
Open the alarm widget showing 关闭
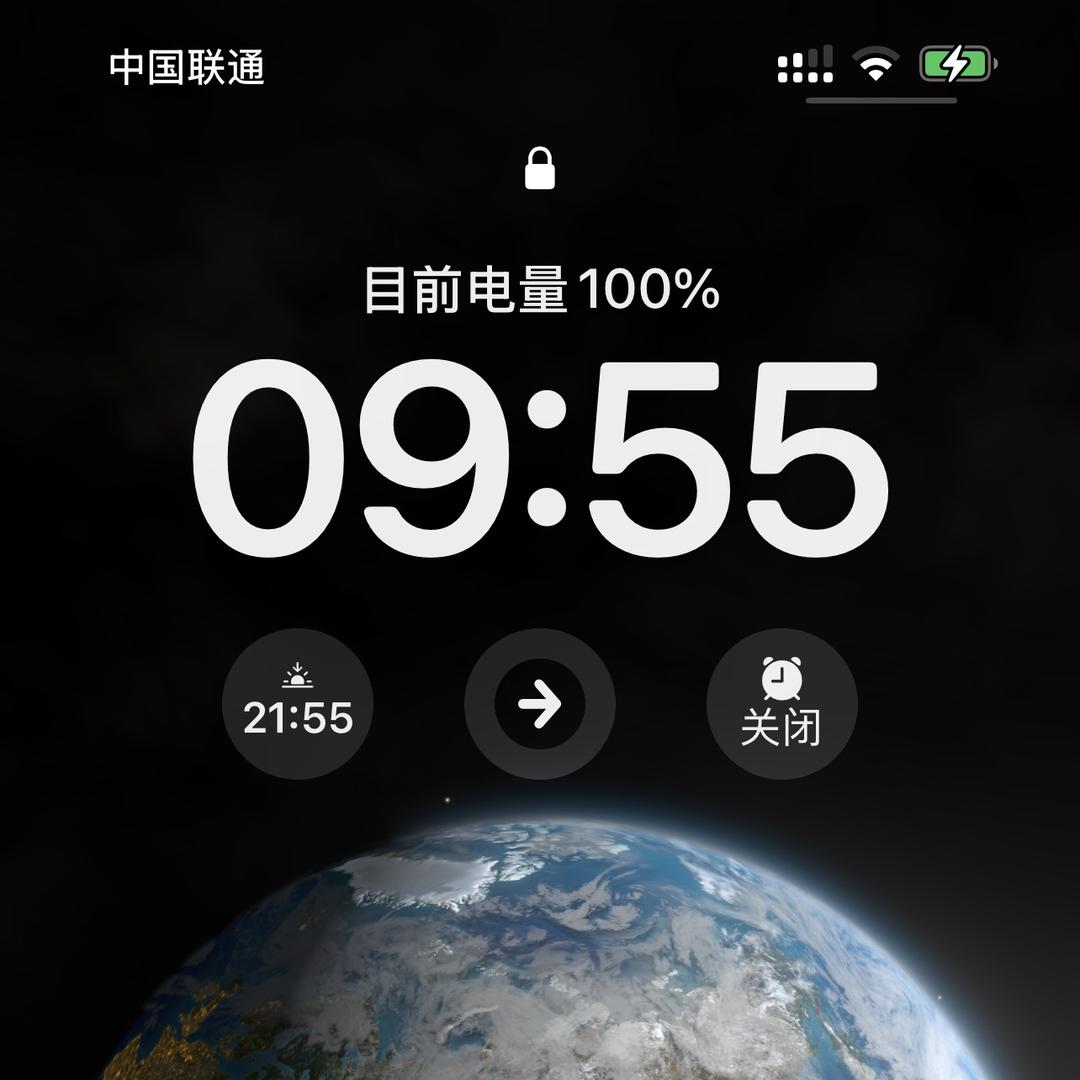pos(781,704)
